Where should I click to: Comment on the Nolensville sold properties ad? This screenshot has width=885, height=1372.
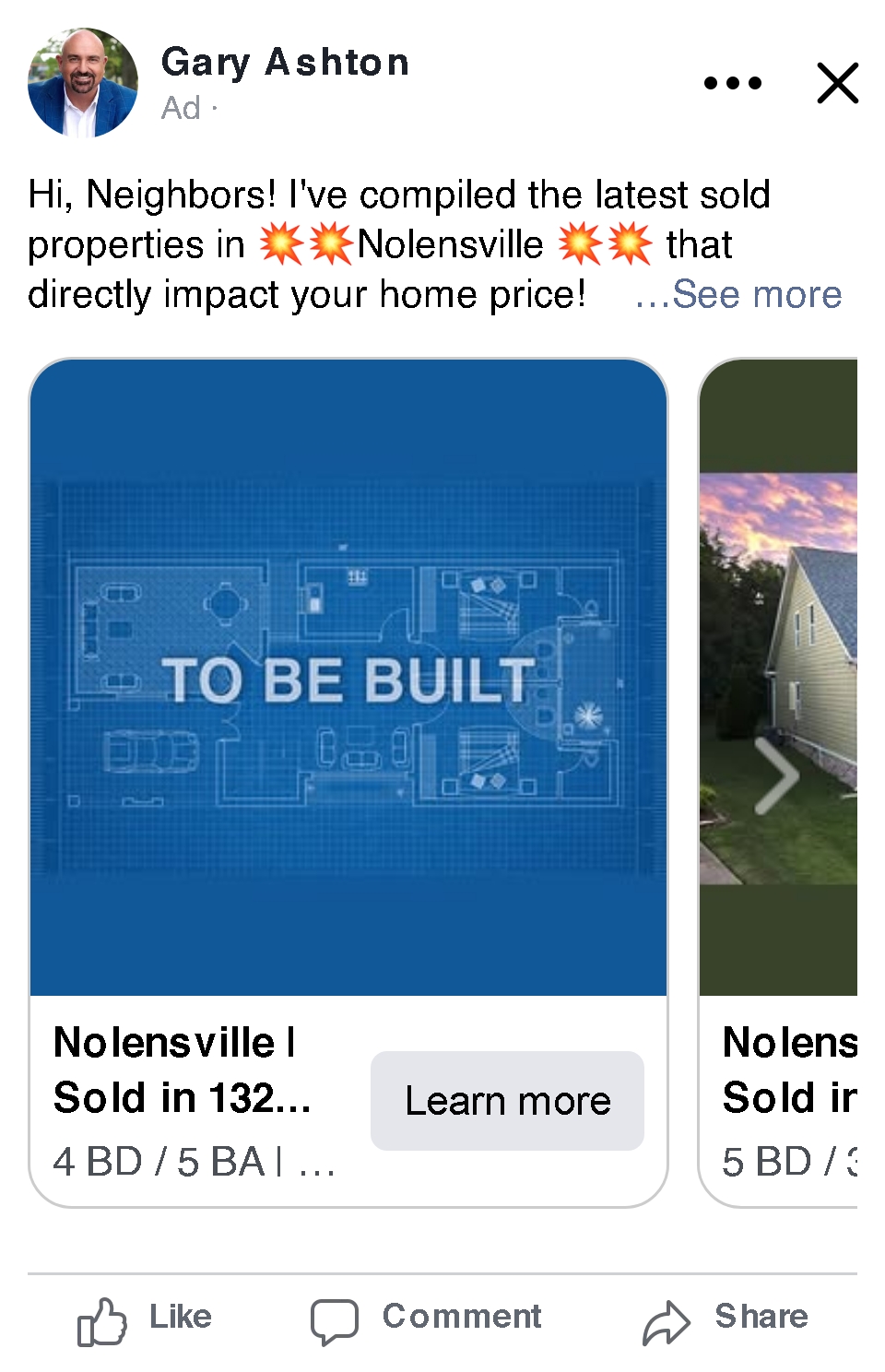coord(426,1319)
